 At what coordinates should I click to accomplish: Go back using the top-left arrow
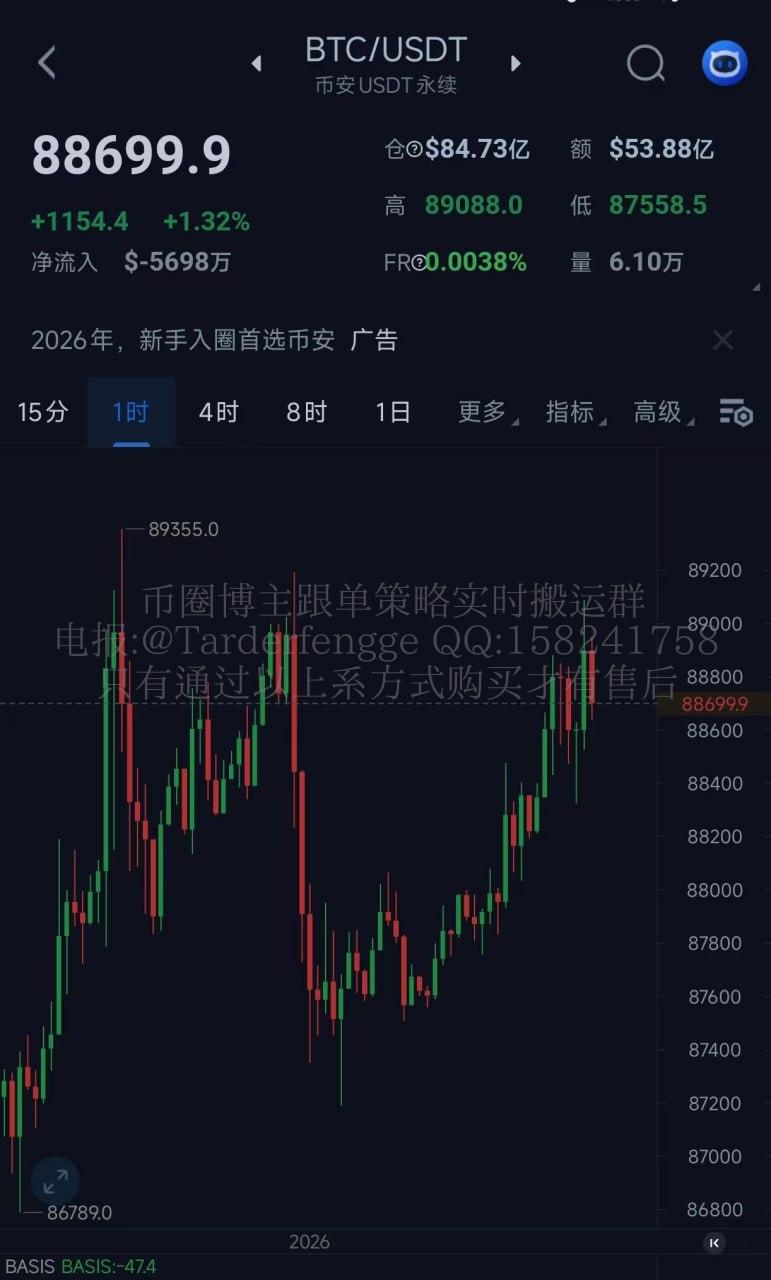(x=46, y=63)
